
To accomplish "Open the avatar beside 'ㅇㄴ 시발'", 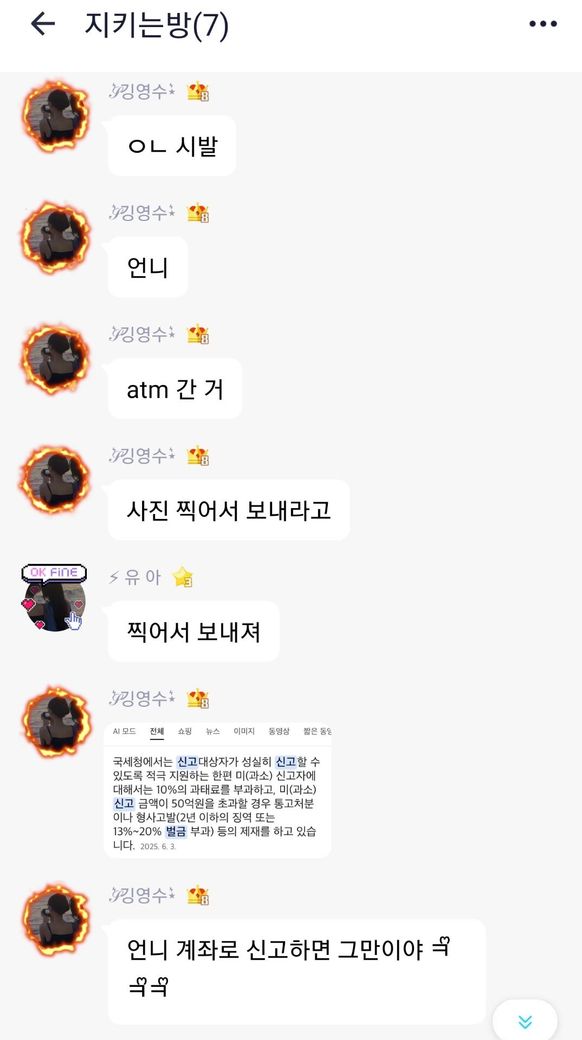I will point(55,115).
